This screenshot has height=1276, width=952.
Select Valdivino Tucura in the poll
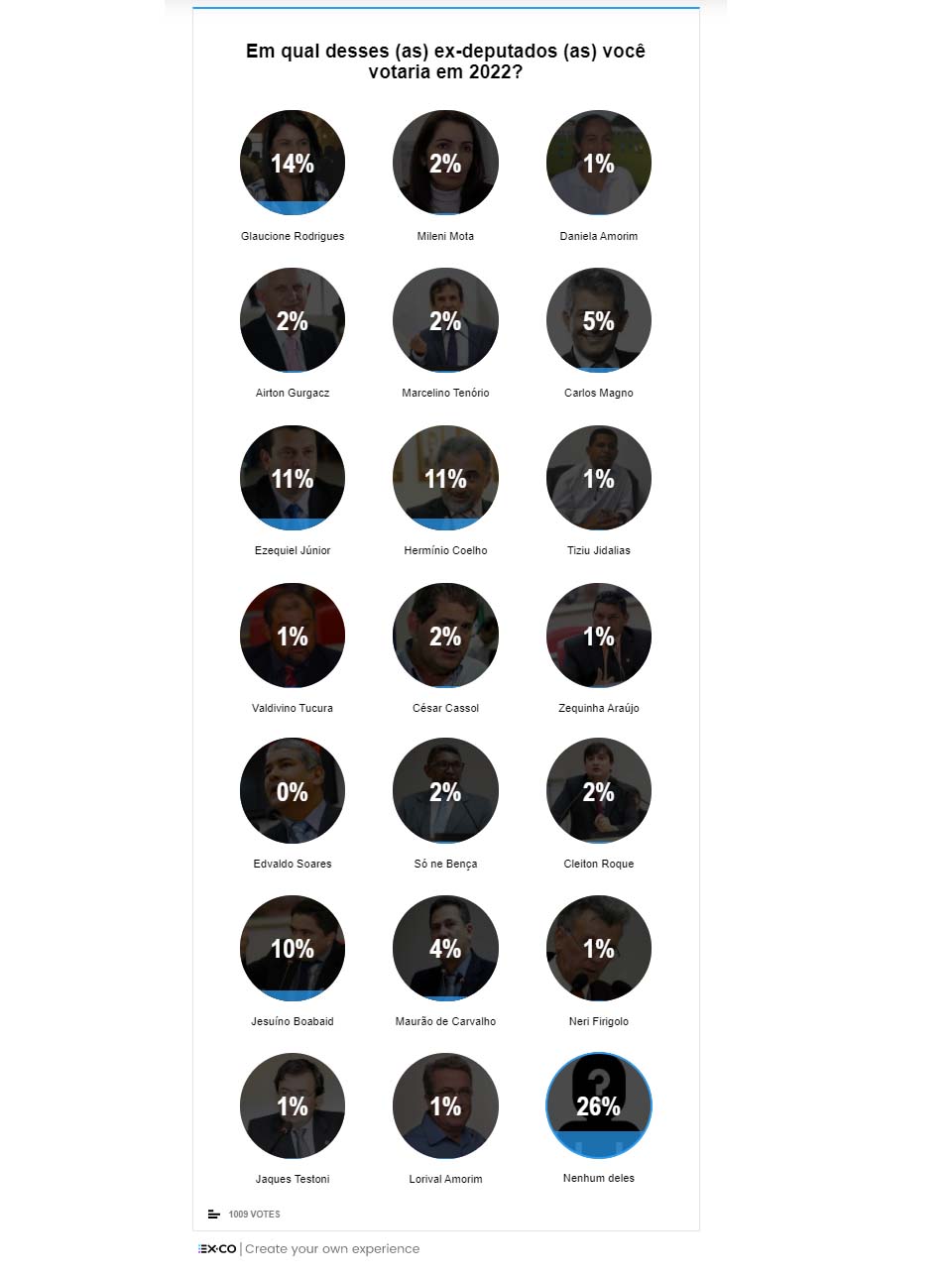coord(293,636)
